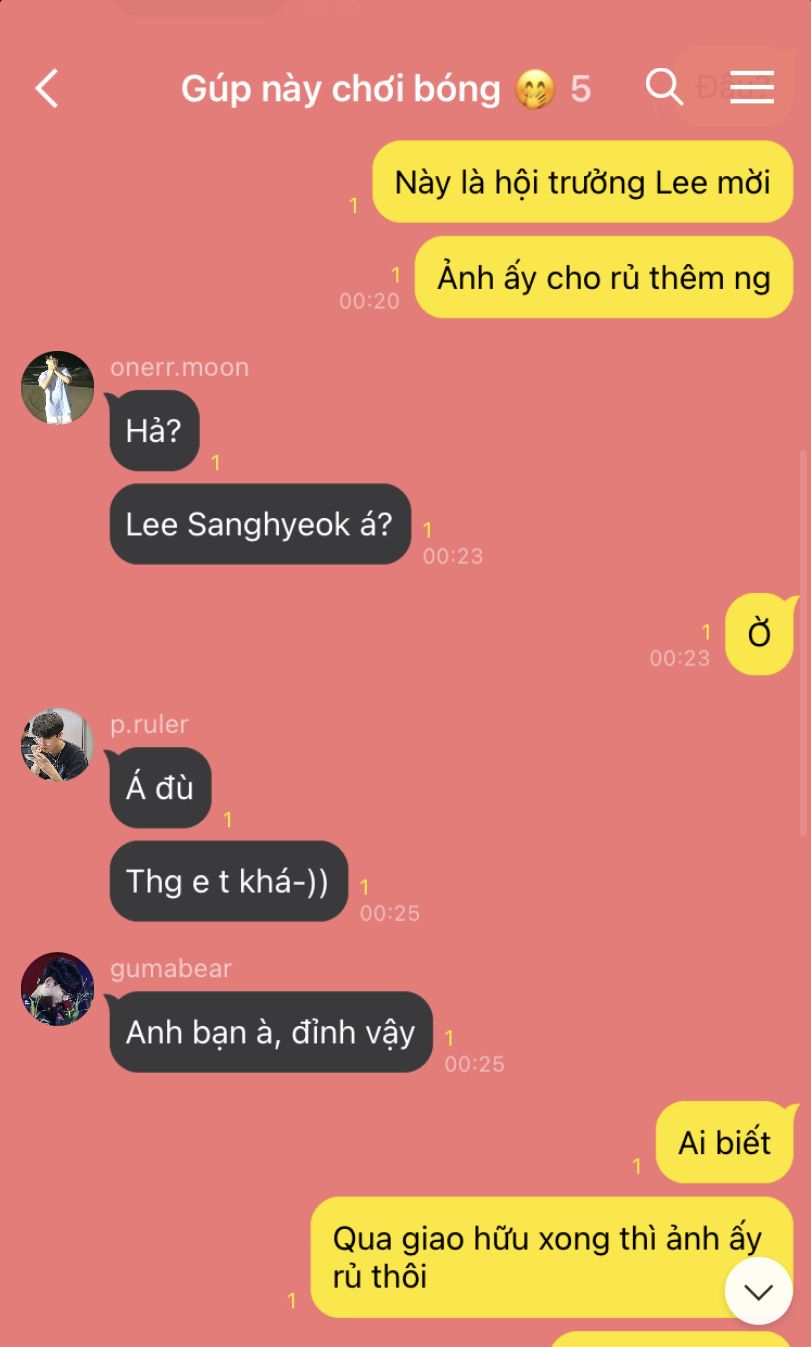
Task: Go back using the back arrow
Action: pyautogui.click(x=47, y=88)
